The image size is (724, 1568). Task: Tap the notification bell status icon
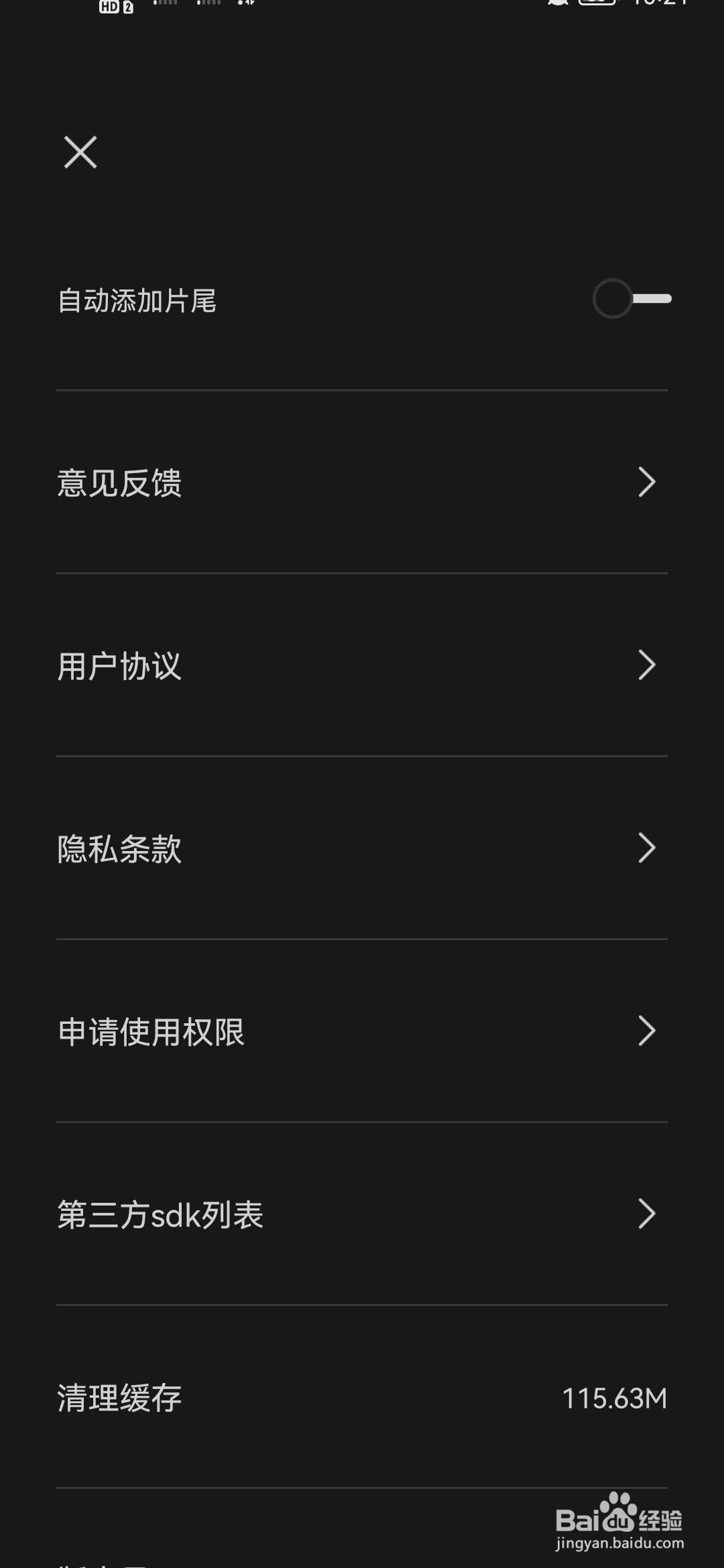pos(556,3)
